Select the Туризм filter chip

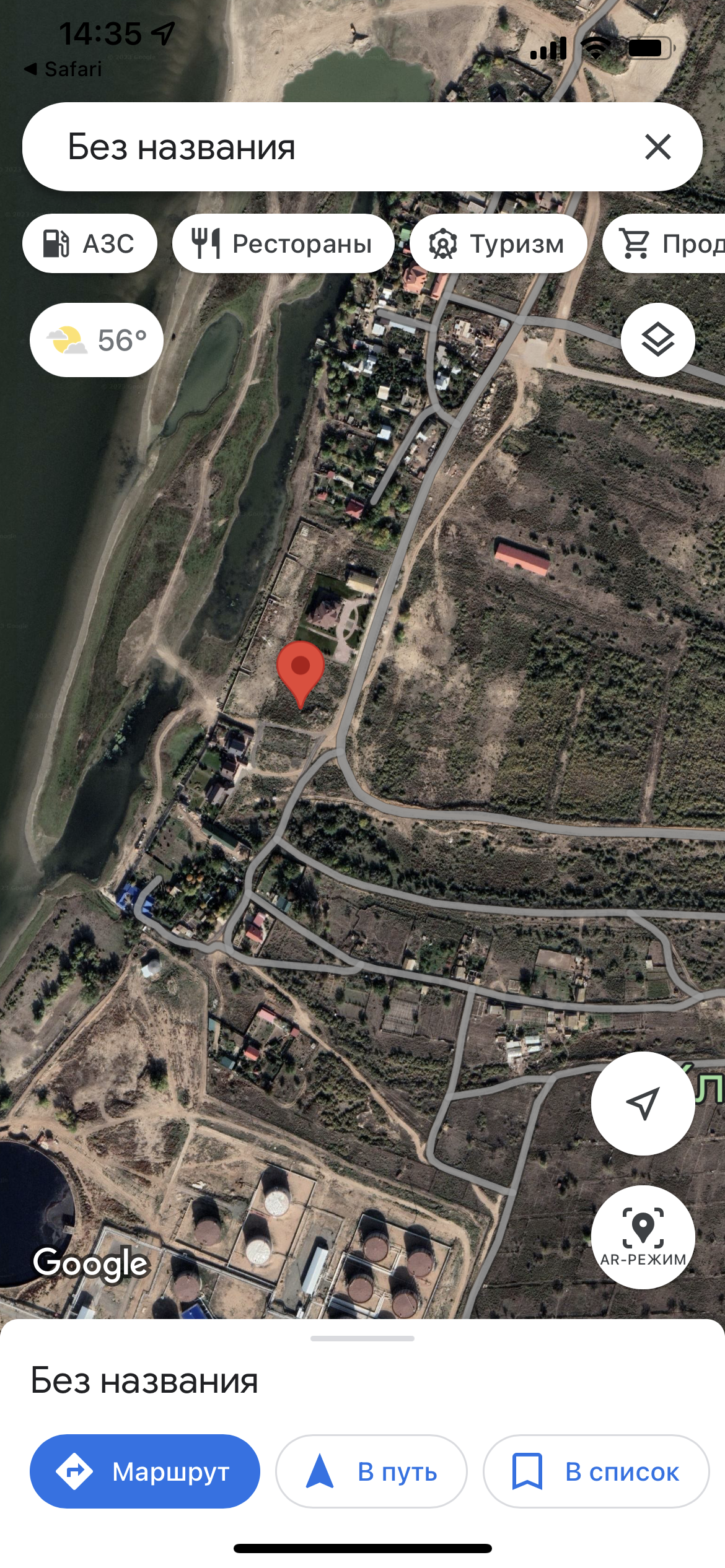tap(498, 243)
